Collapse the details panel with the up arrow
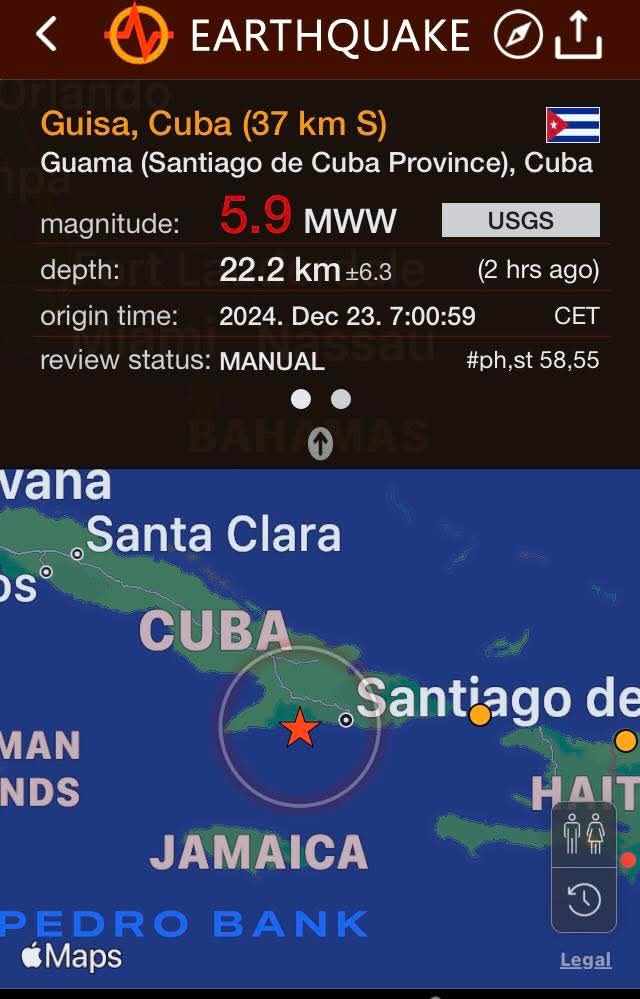The height and width of the screenshot is (999, 640). tap(320, 443)
